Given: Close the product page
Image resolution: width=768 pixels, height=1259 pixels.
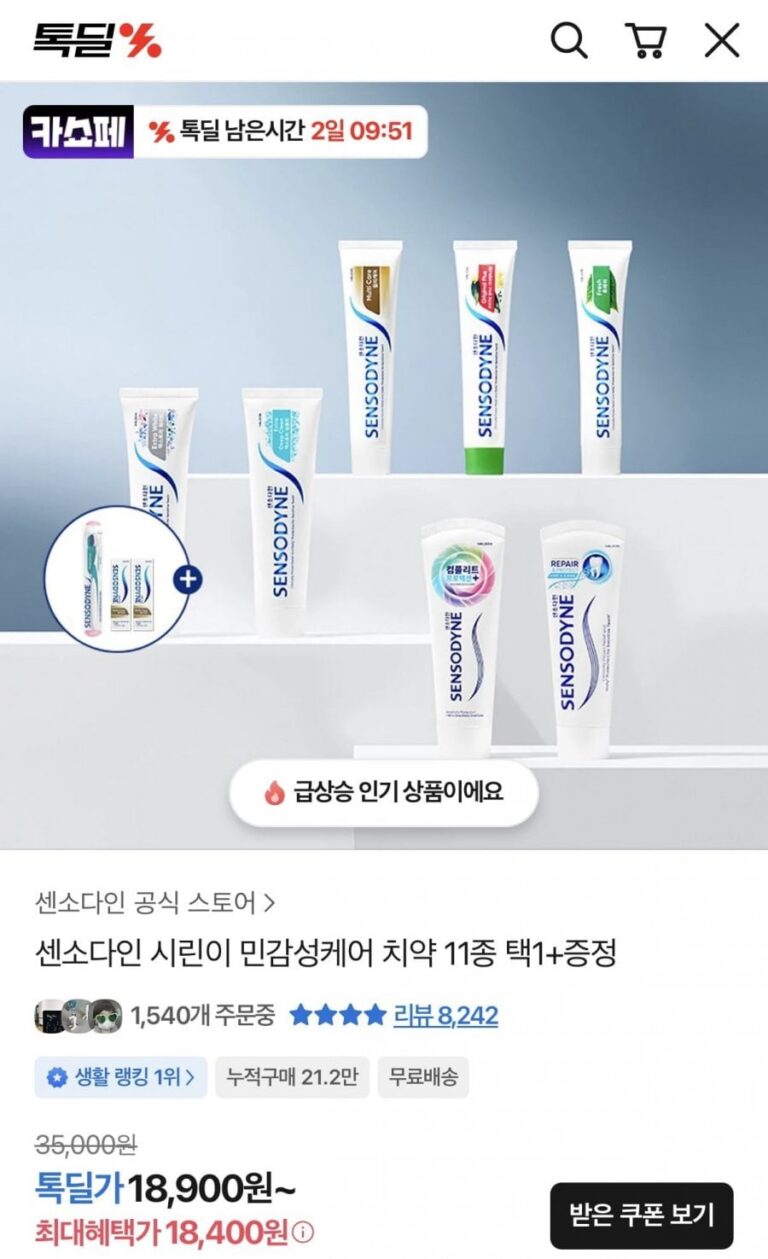Looking at the screenshot, I should (722, 41).
